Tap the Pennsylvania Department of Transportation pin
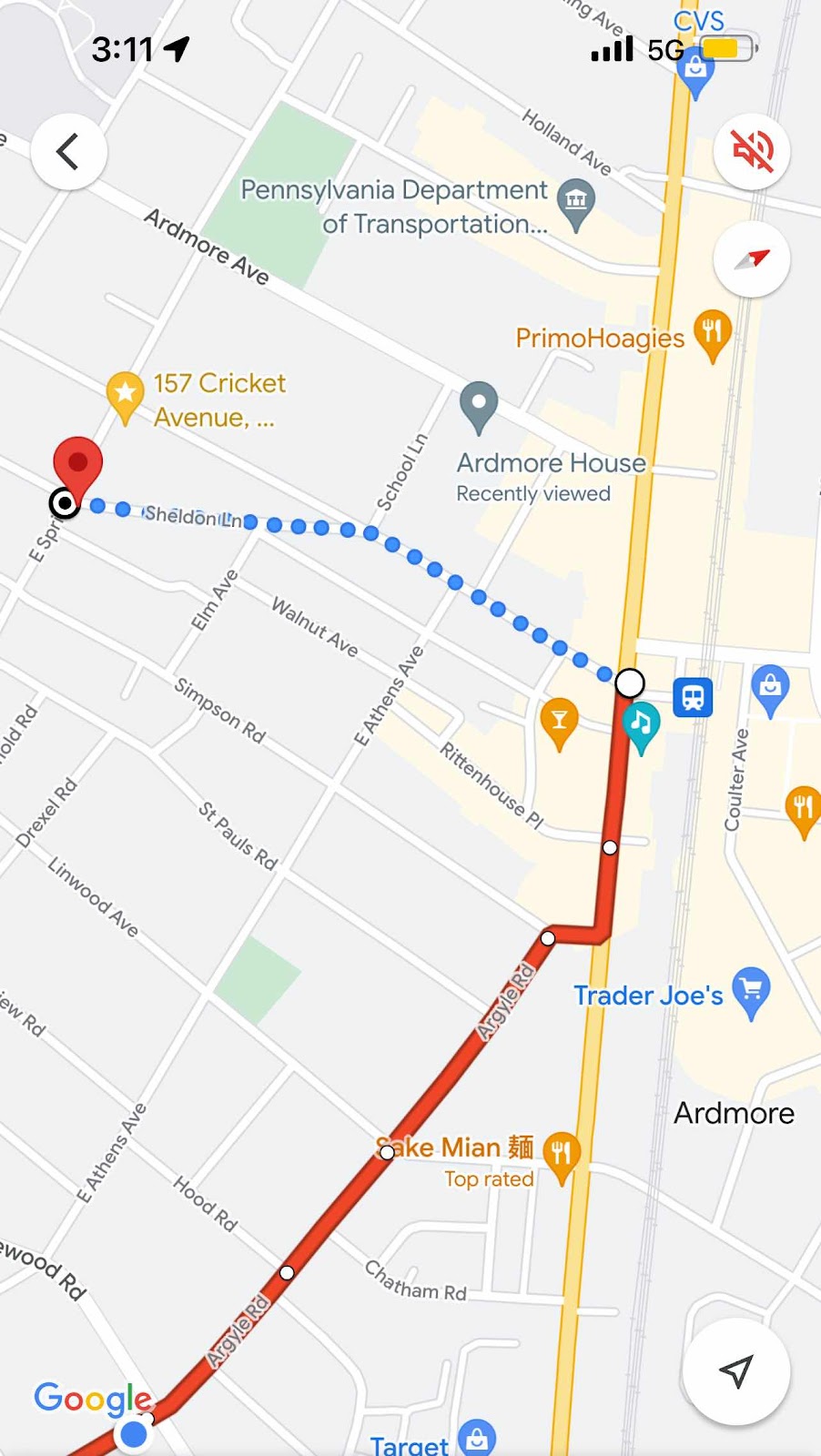The image size is (821, 1456). [576, 201]
